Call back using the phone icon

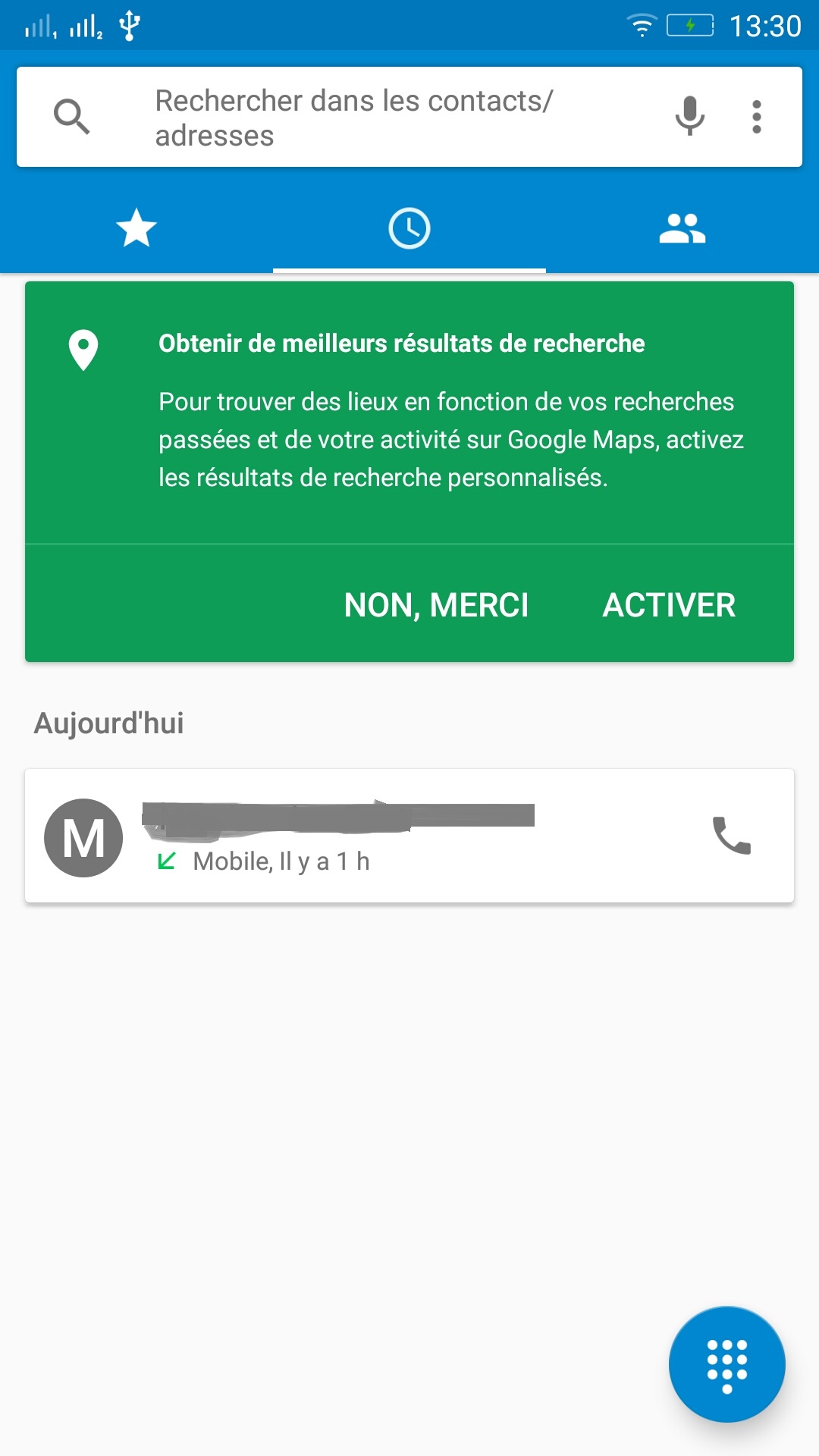(x=731, y=836)
